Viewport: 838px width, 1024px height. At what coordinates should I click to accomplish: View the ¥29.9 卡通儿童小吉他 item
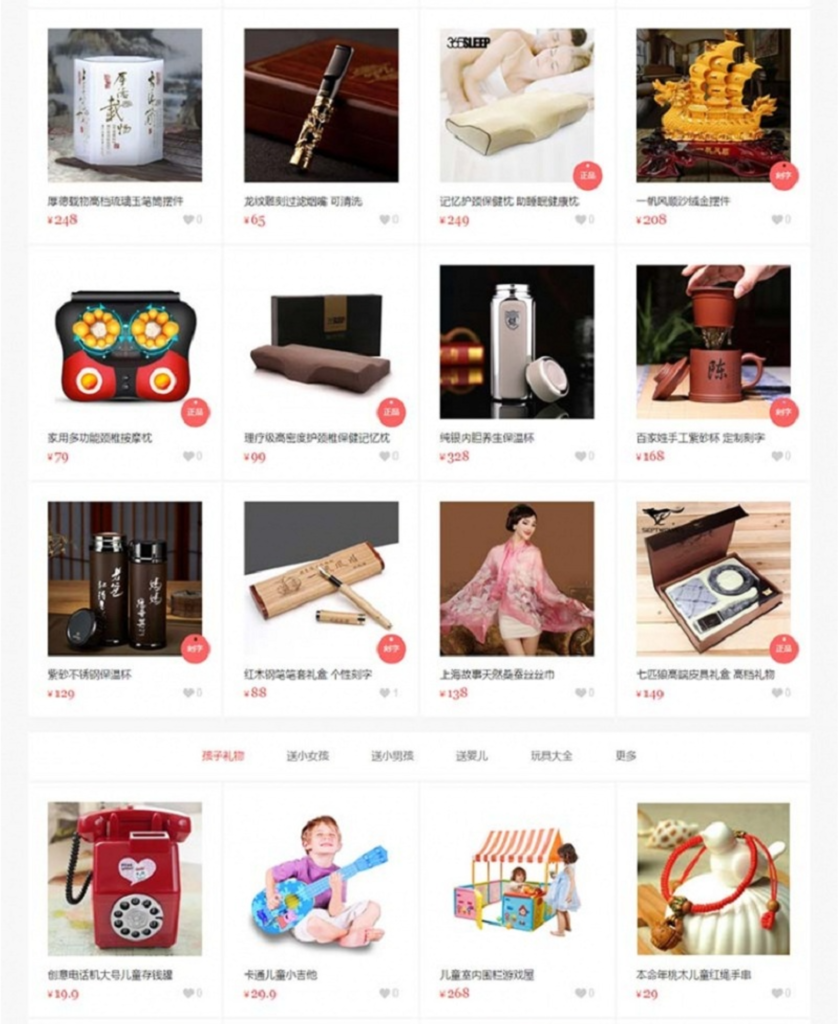point(320,878)
